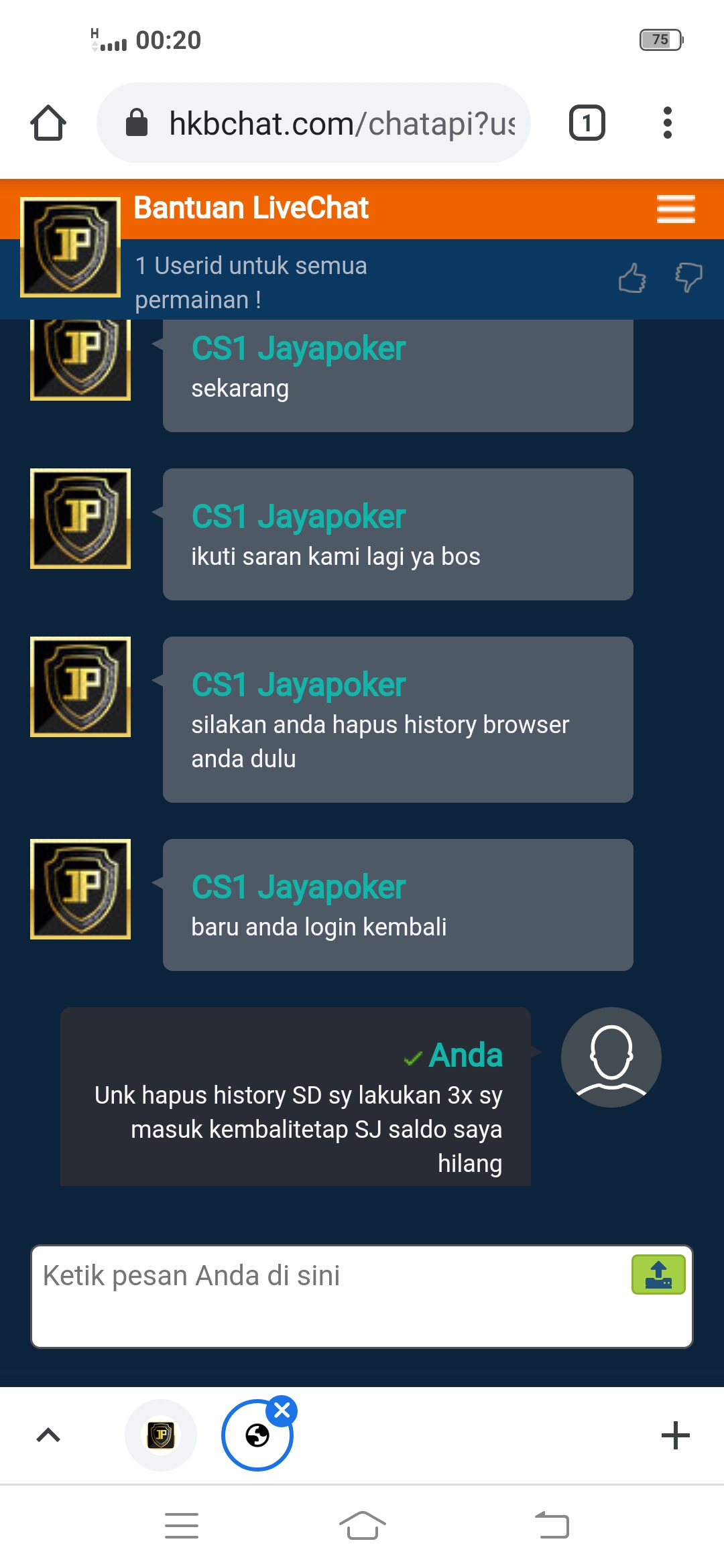Screen dimensions: 724x1568
Task: Rate the chat with thumbs down
Action: pyautogui.click(x=688, y=277)
